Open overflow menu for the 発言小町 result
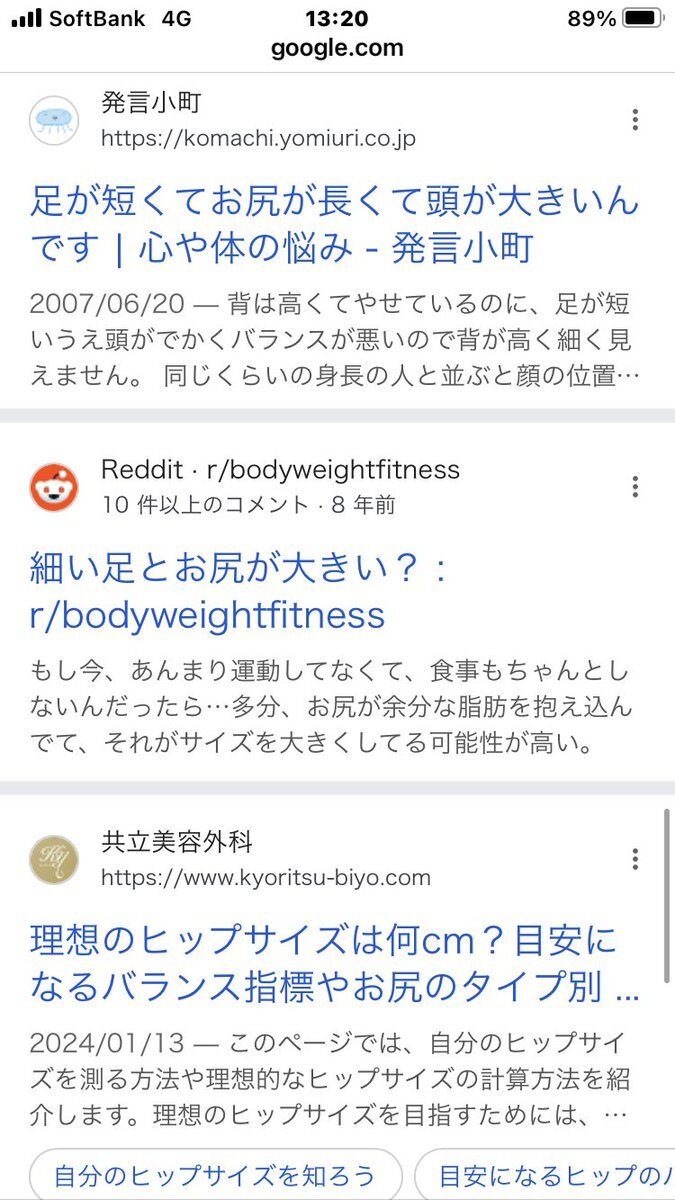 [x=635, y=121]
